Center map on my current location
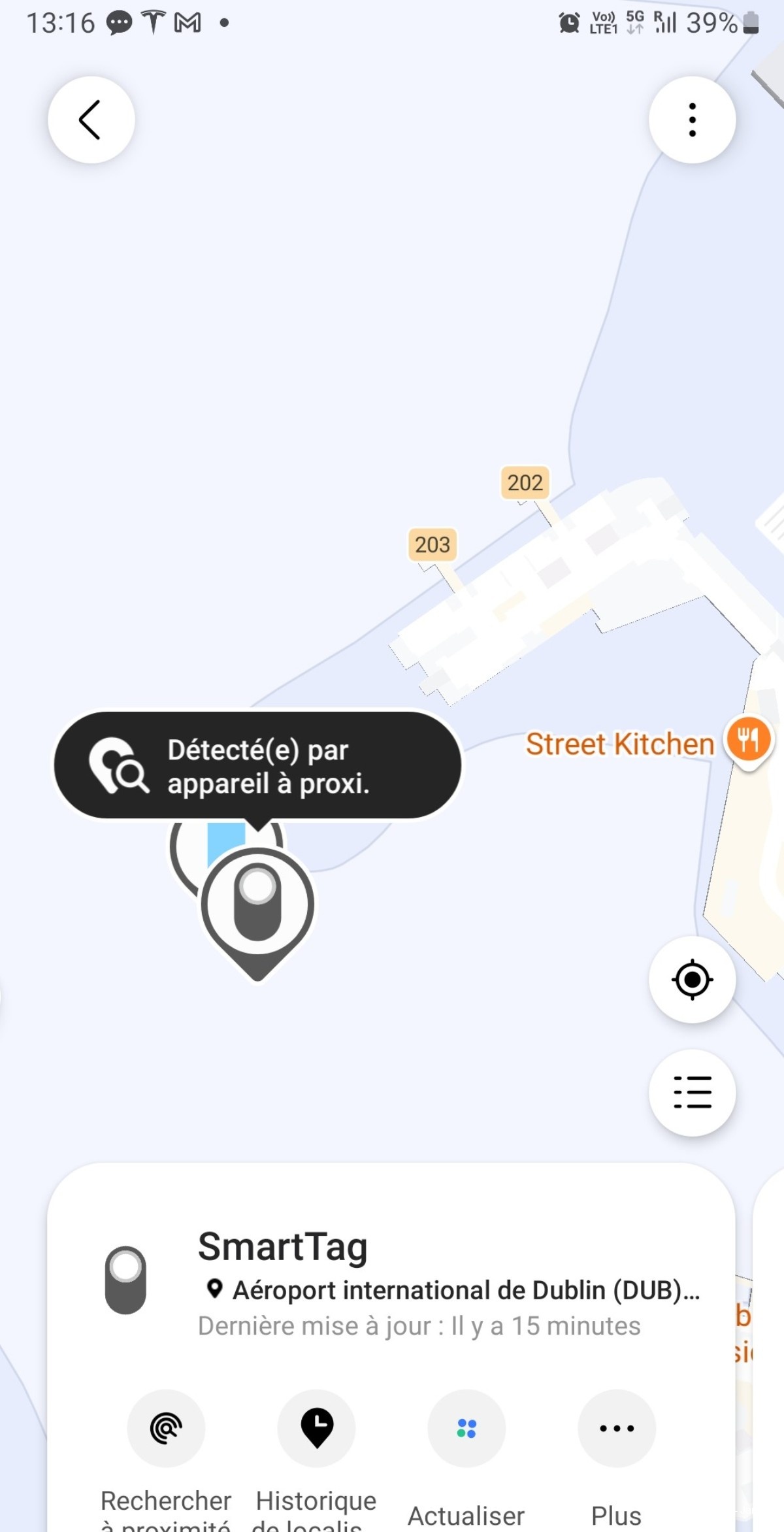 tap(692, 980)
